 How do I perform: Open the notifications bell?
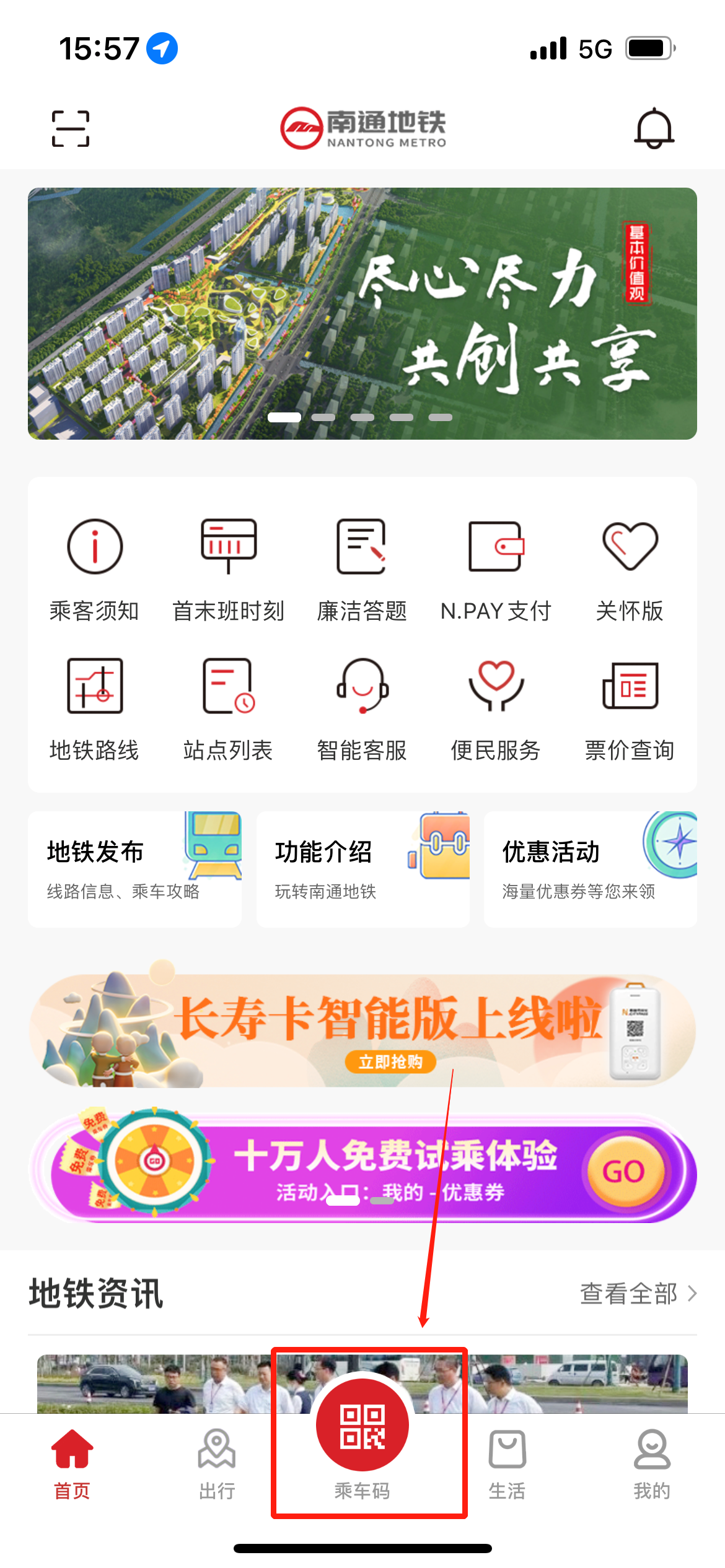654,129
